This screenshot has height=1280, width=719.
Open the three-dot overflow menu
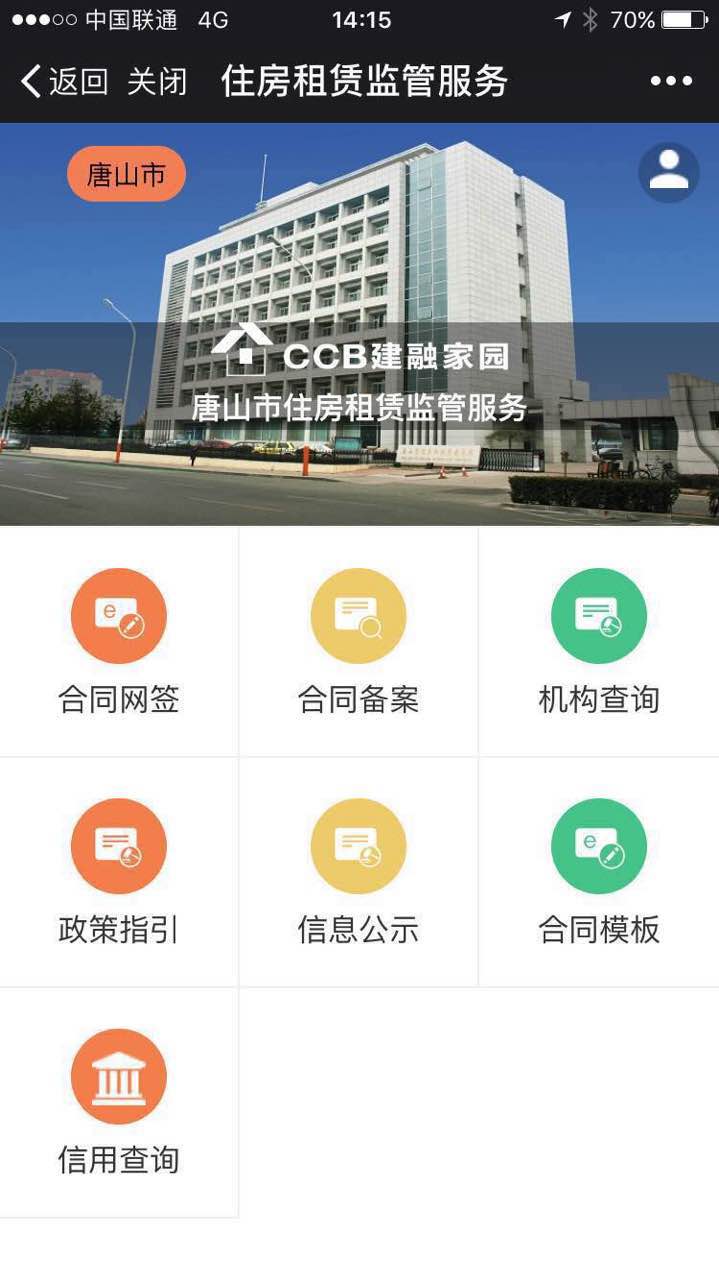point(671,81)
